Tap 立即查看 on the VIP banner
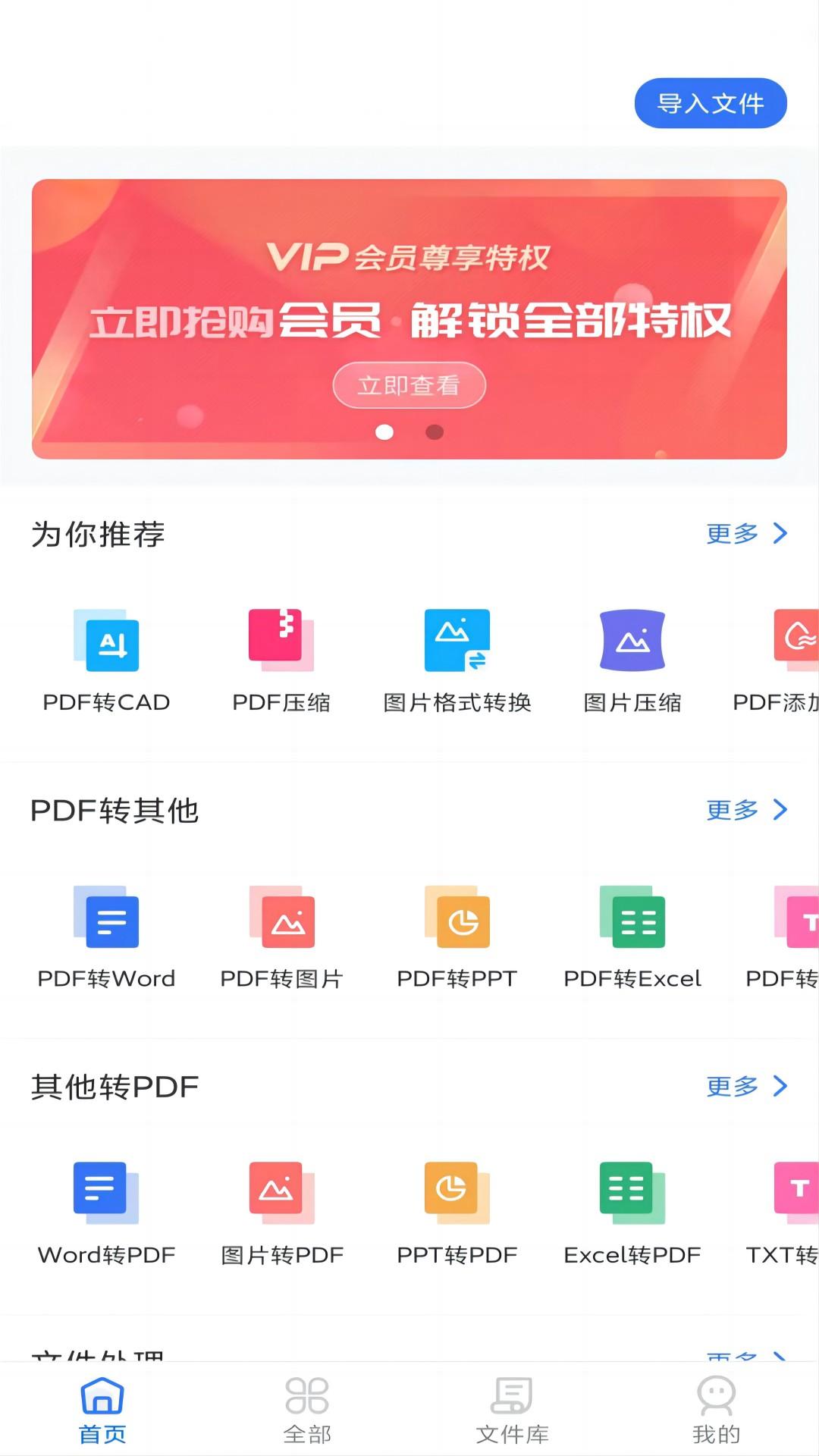 coord(409,385)
